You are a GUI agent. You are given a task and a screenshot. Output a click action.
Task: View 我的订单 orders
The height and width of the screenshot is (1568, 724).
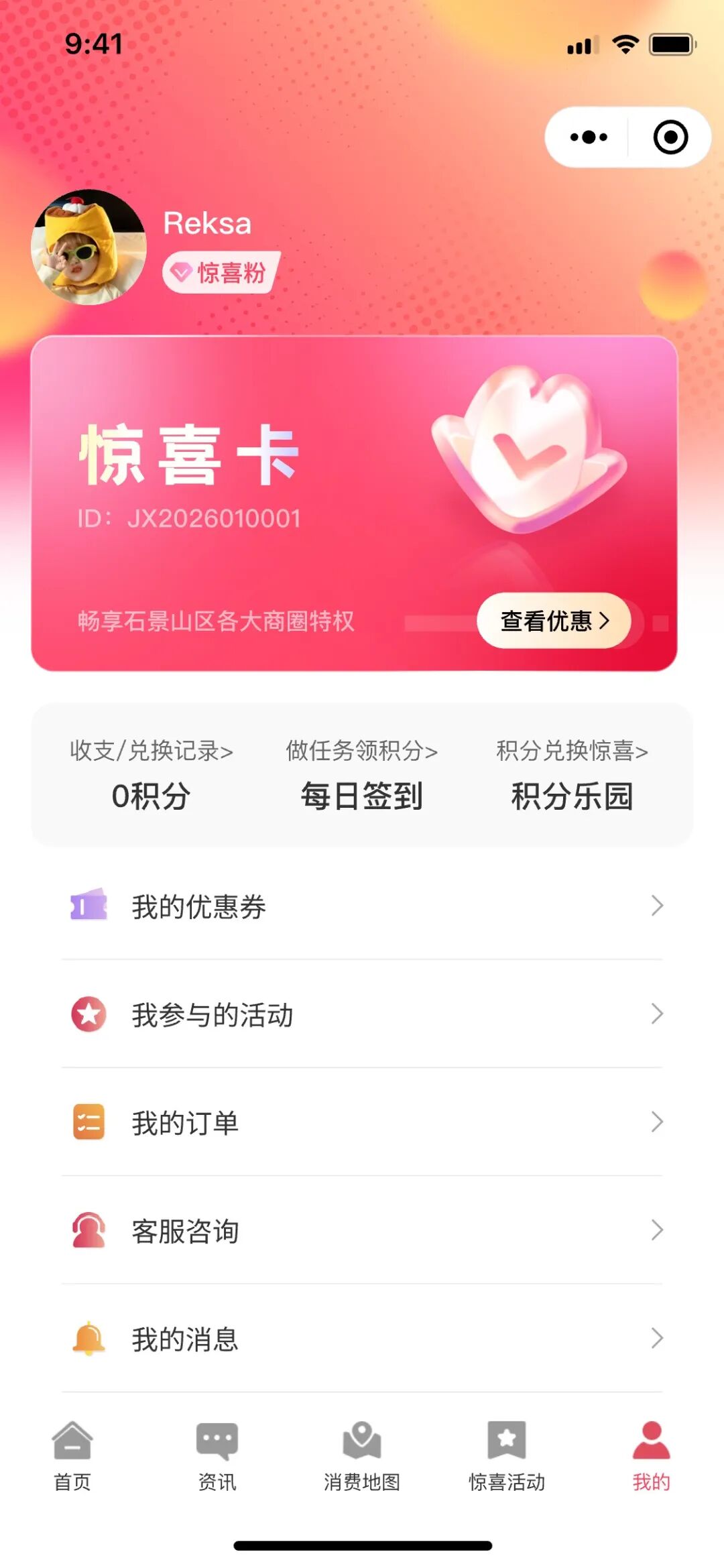(362, 1122)
